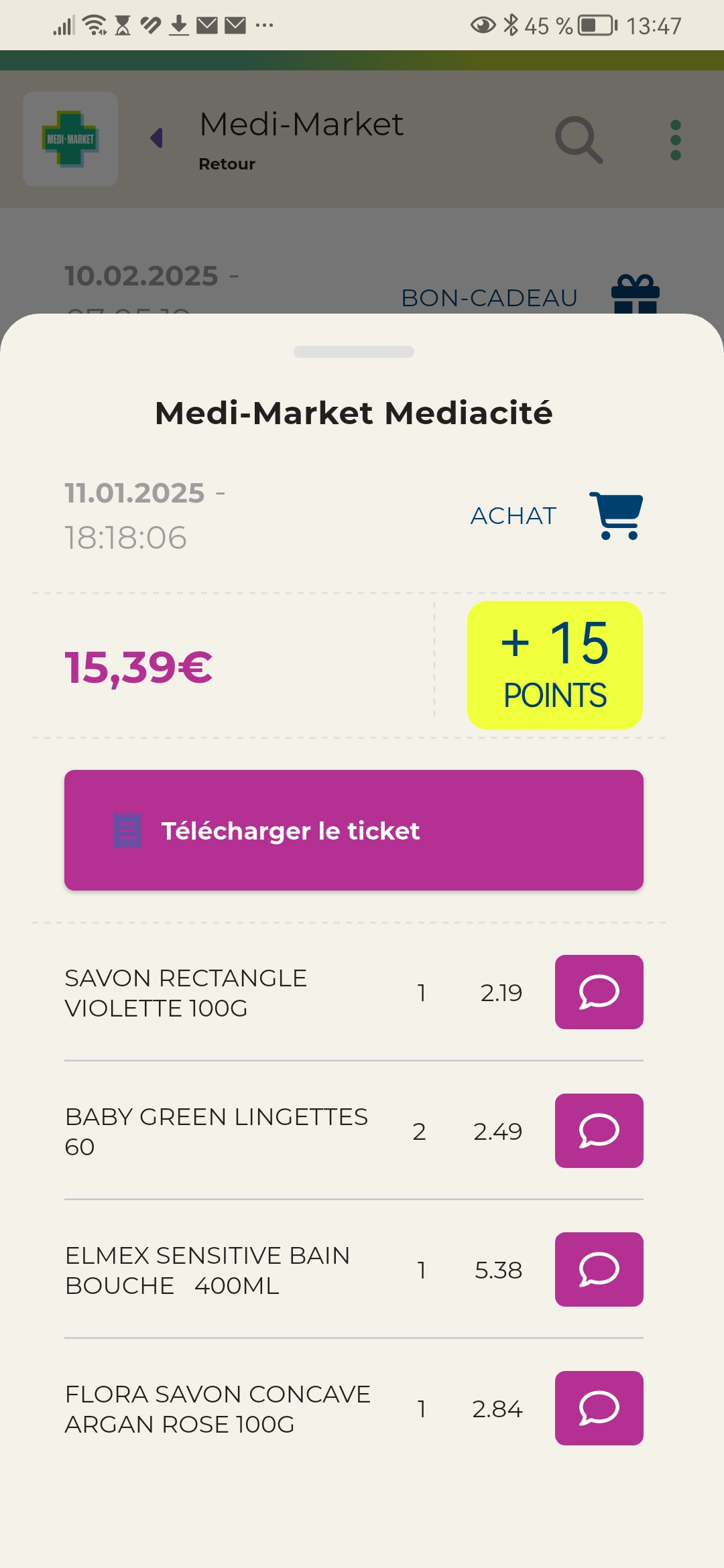Tap the bottom sheet drag handle
Screen dimensions: 724x1568
coord(353,352)
